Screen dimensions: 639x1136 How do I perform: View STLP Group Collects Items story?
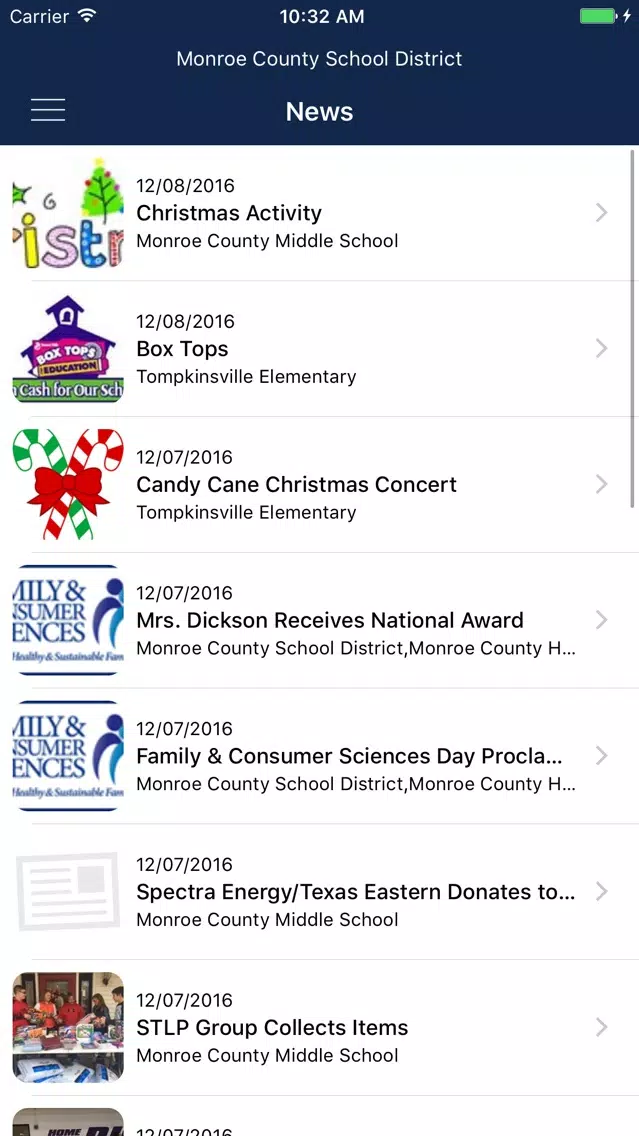pos(320,1027)
